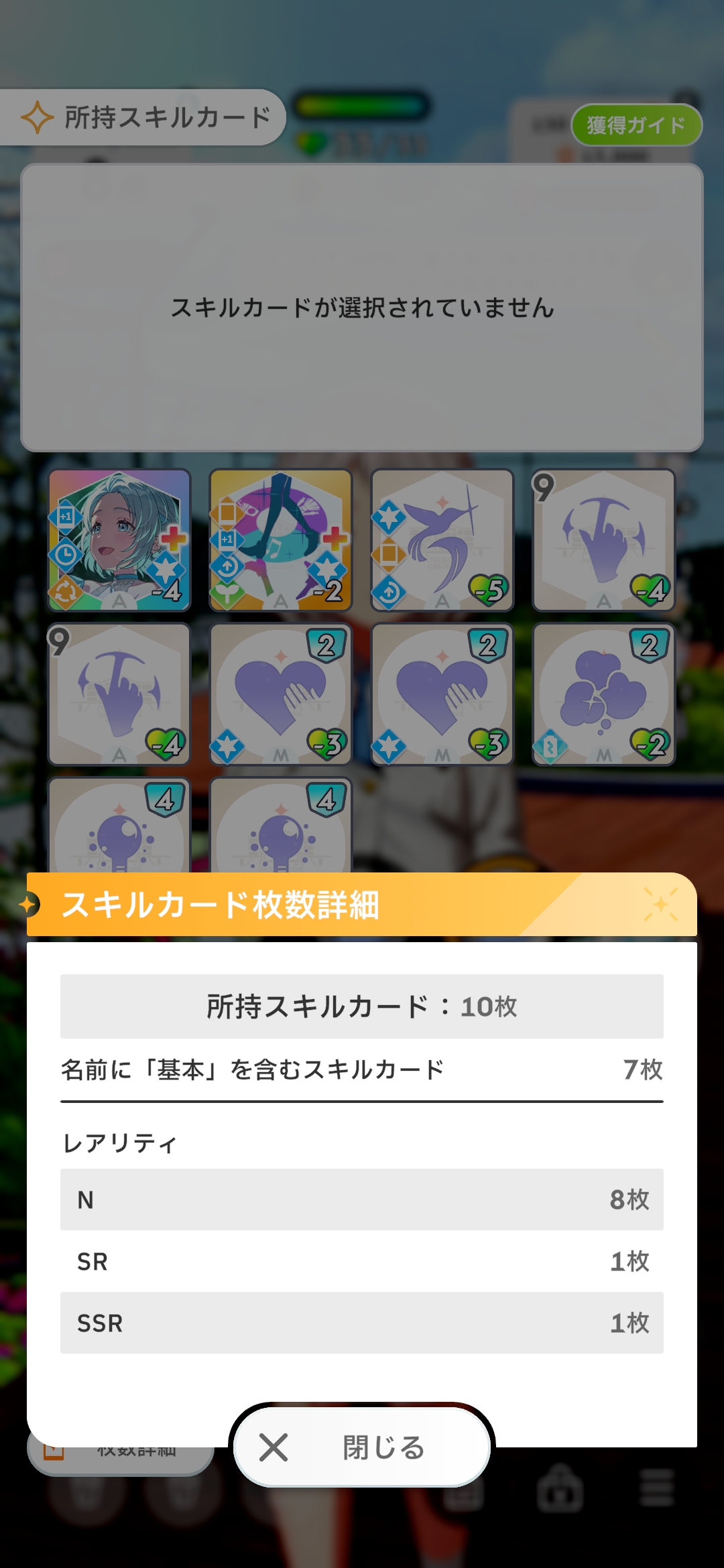Select the hummingbird card costing 5
The width and height of the screenshot is (724, 1568).
442,540
